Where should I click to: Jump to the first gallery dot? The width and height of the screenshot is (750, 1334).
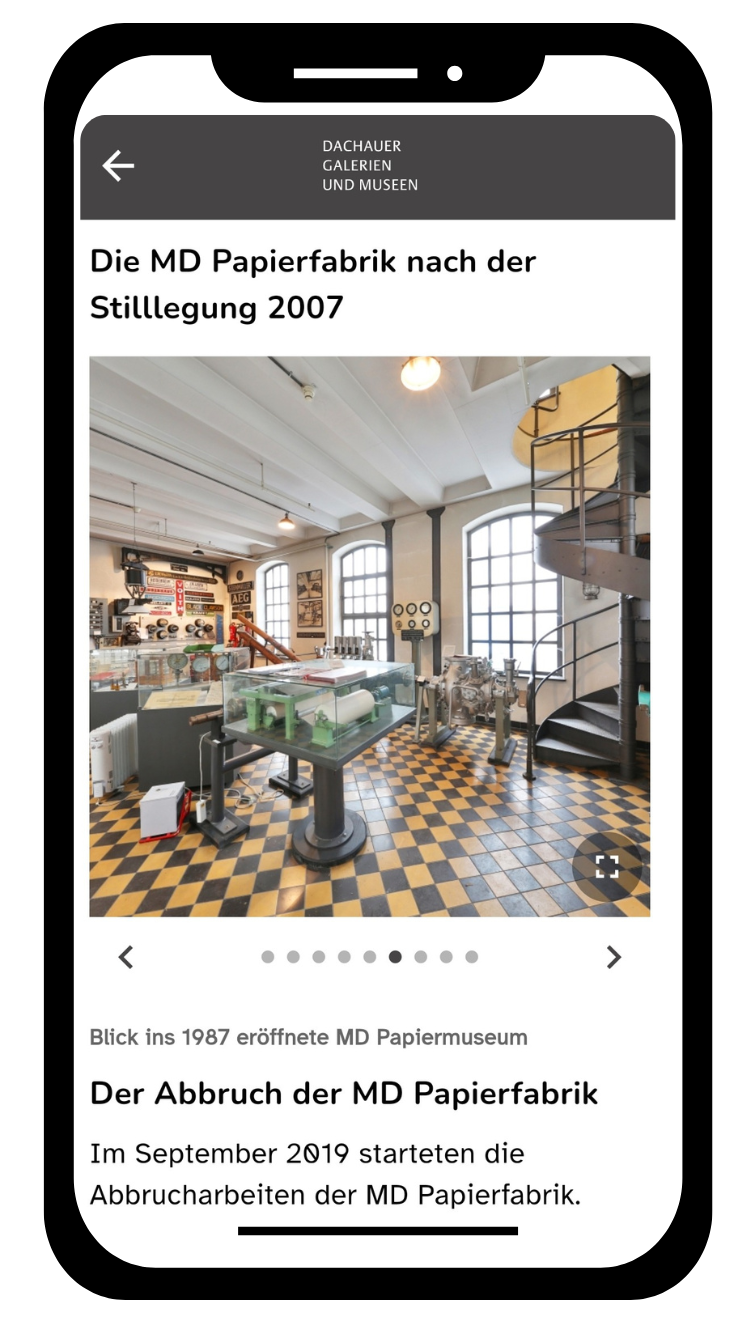(x=268, y=957)
